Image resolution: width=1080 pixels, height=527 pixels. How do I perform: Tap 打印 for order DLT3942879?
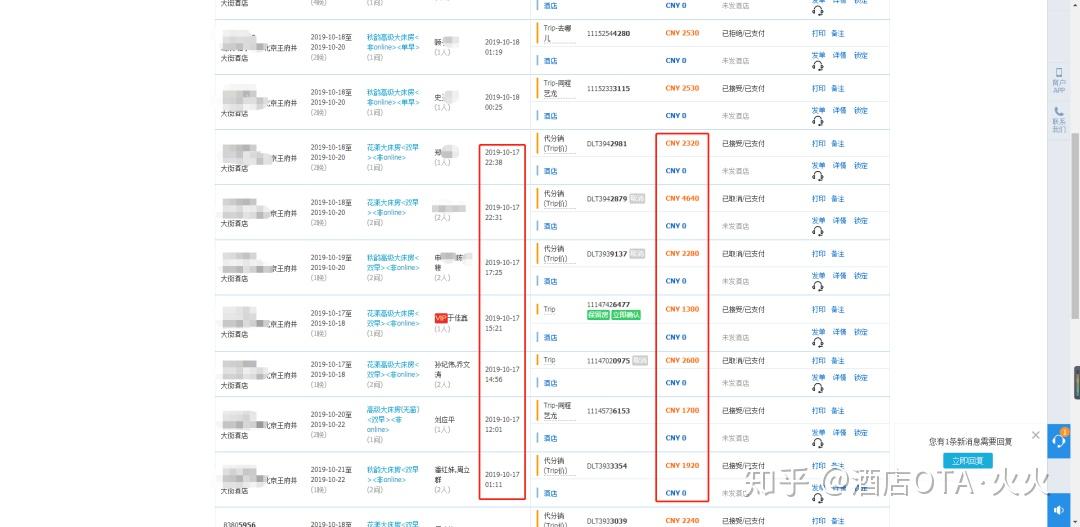pyautogui.click(x=818, y=198)
